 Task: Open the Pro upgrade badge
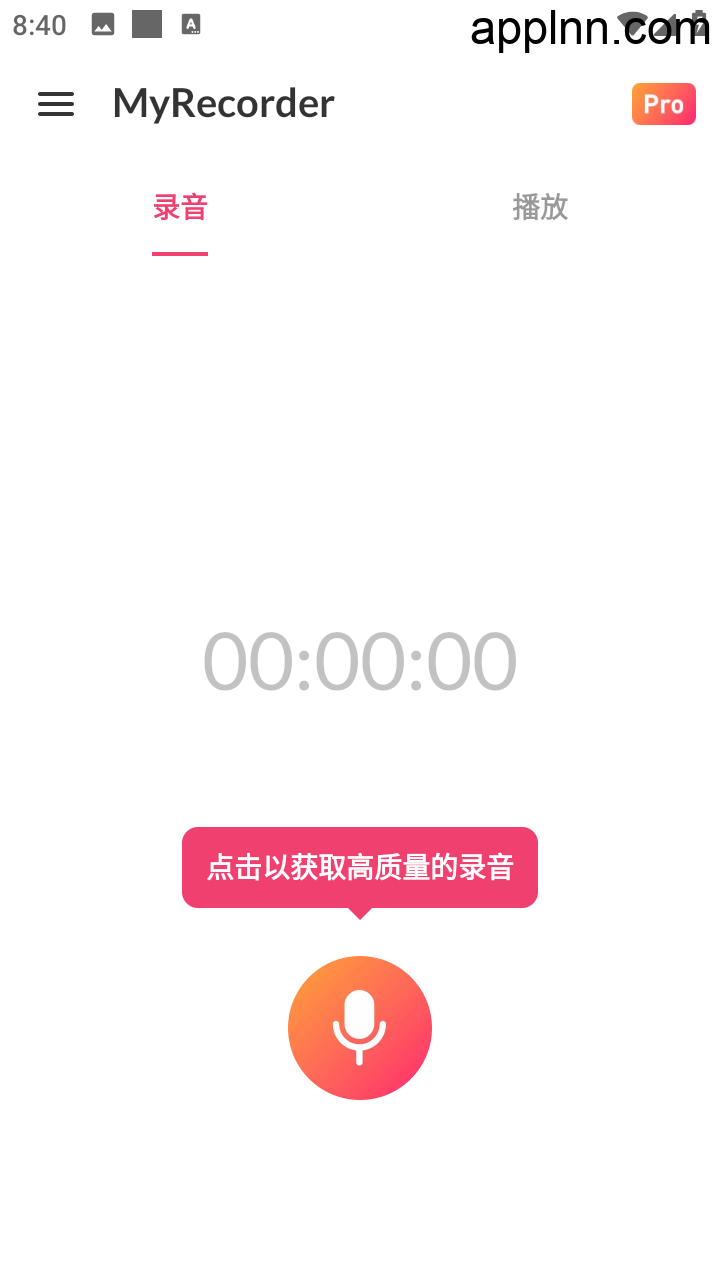coord(663,104)
